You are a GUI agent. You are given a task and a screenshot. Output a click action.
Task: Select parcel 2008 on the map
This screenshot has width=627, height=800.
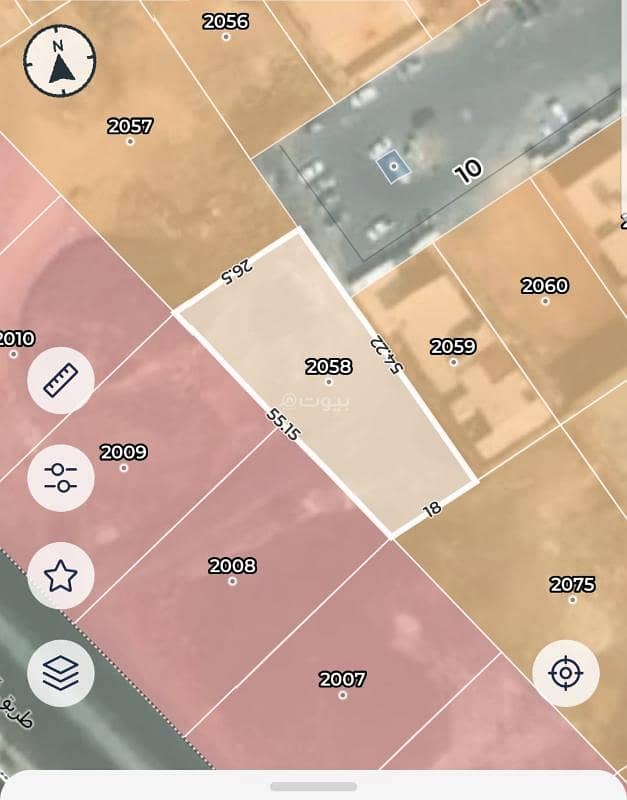(232, 579)
